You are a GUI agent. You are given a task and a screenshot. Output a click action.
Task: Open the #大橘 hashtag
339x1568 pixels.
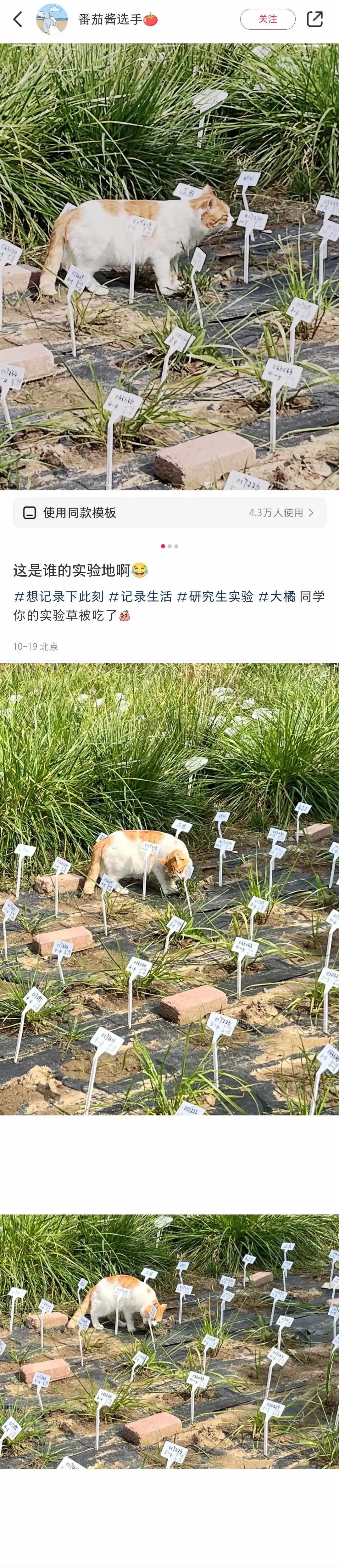point(277,596)
